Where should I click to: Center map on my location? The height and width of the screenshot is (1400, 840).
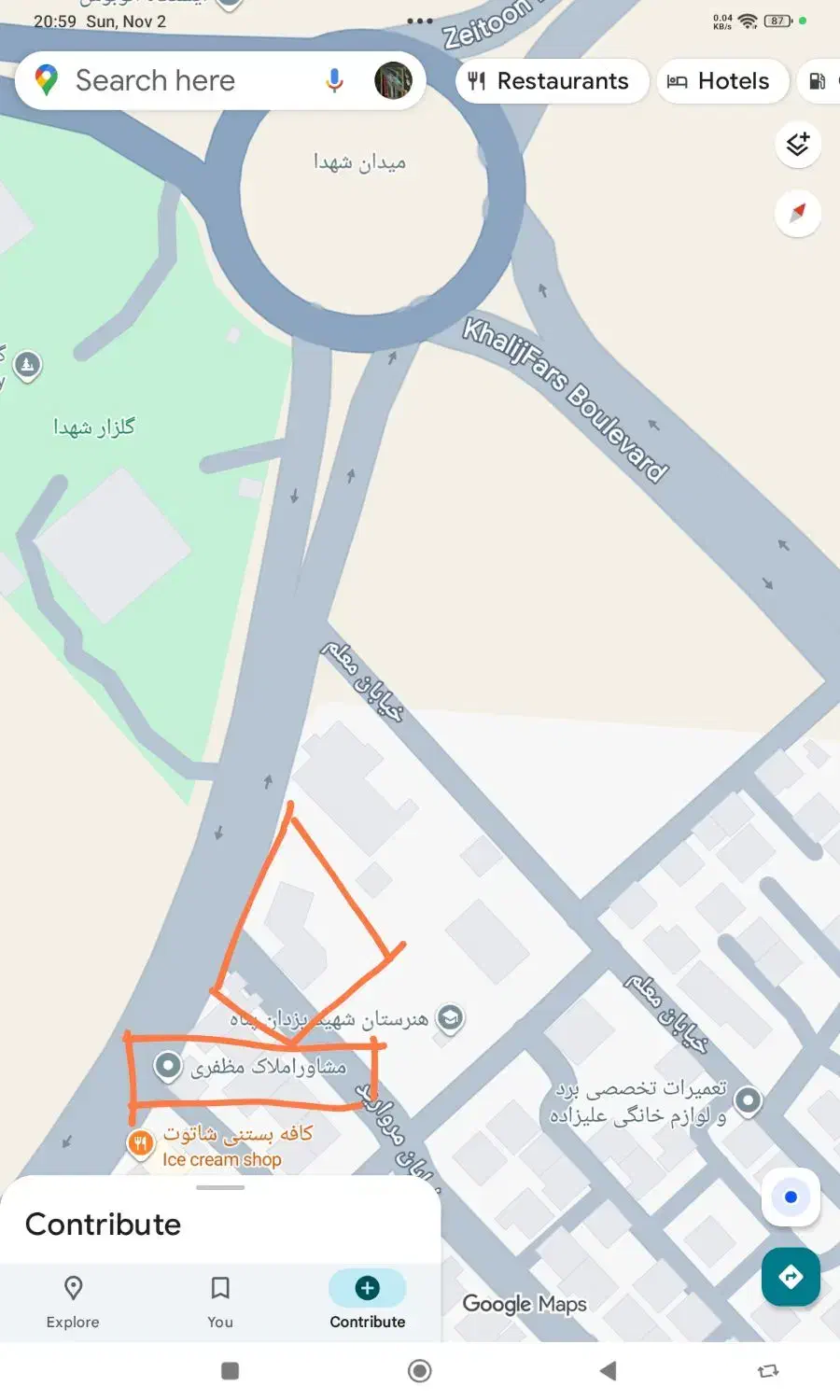pyautogui.click(x=791, y=1197)
